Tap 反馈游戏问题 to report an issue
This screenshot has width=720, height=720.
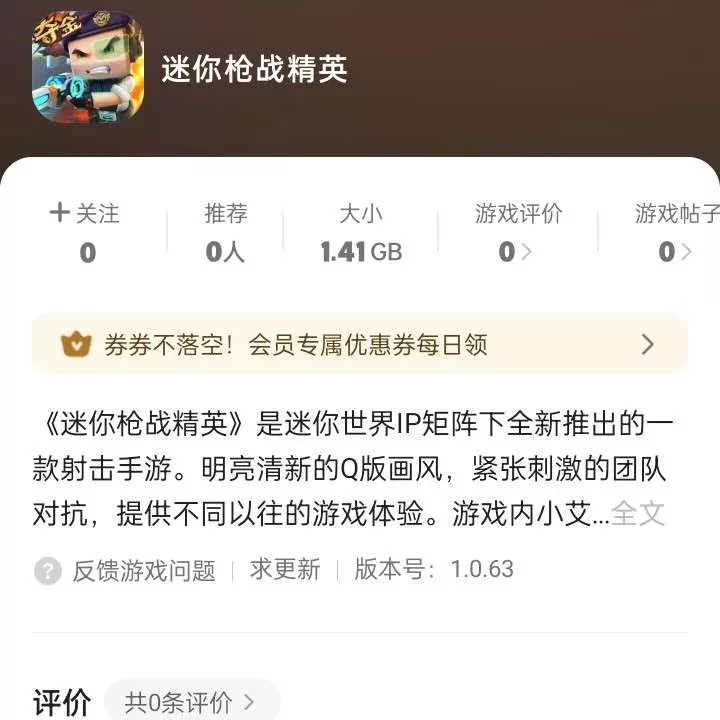pyautogui.click(x=128, y=571)
